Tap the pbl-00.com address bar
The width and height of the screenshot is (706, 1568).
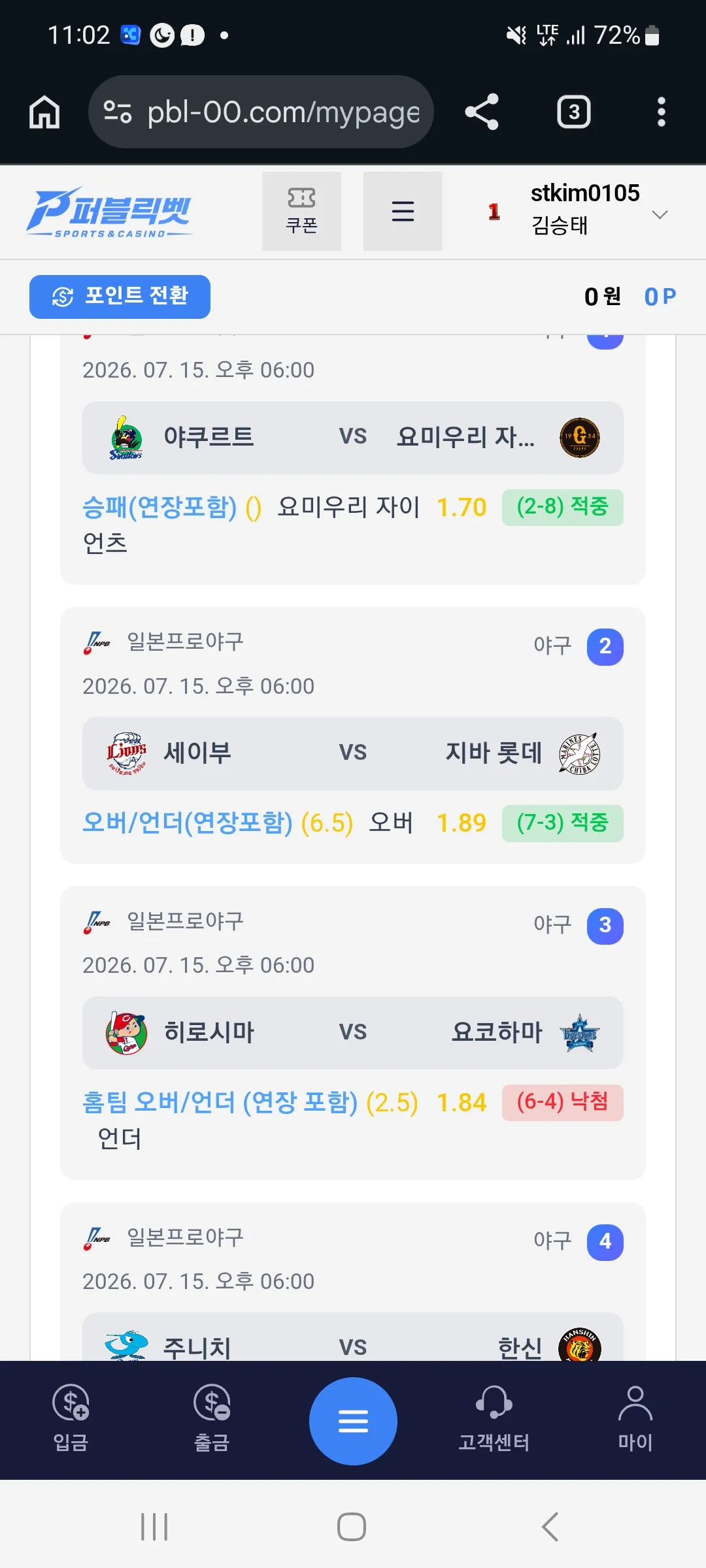(x=261, y=112)
